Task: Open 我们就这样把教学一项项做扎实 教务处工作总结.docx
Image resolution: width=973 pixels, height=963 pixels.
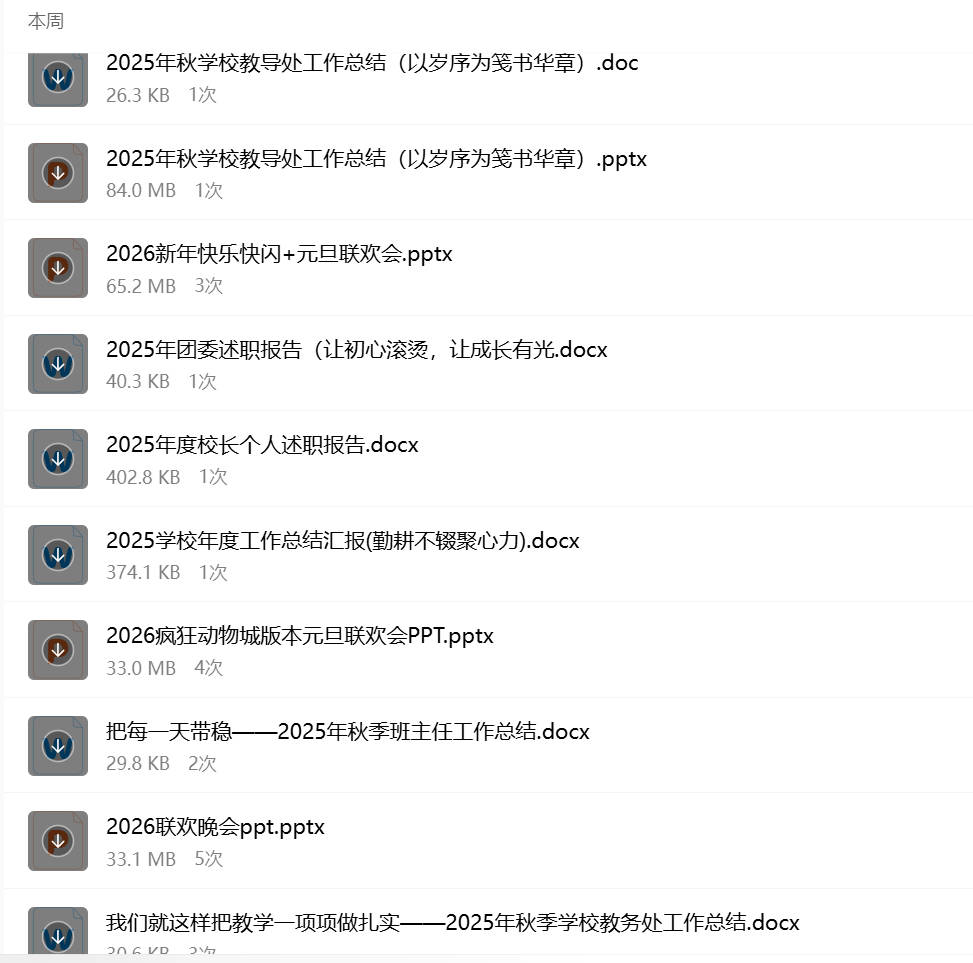Action: (452, 923)
